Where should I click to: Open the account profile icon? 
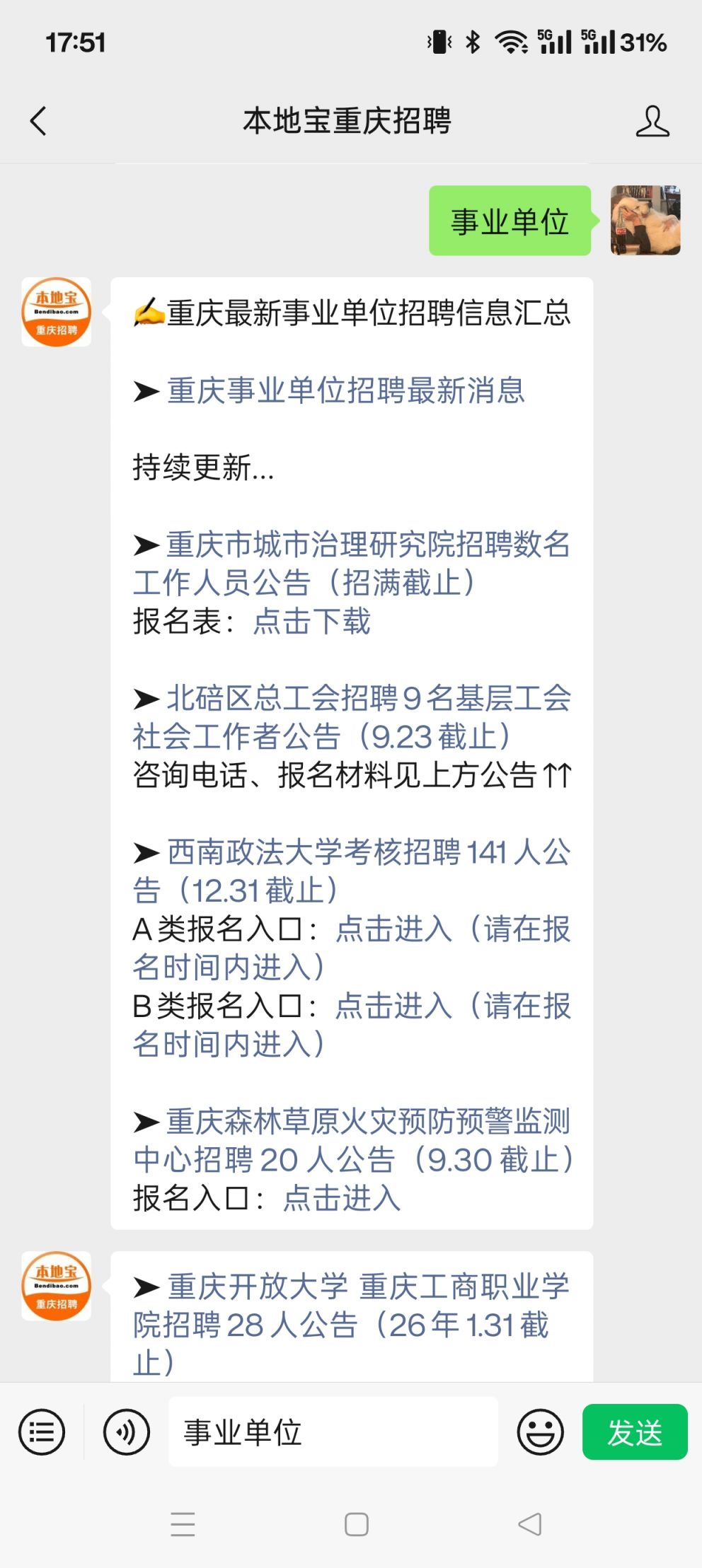(652, 121)
